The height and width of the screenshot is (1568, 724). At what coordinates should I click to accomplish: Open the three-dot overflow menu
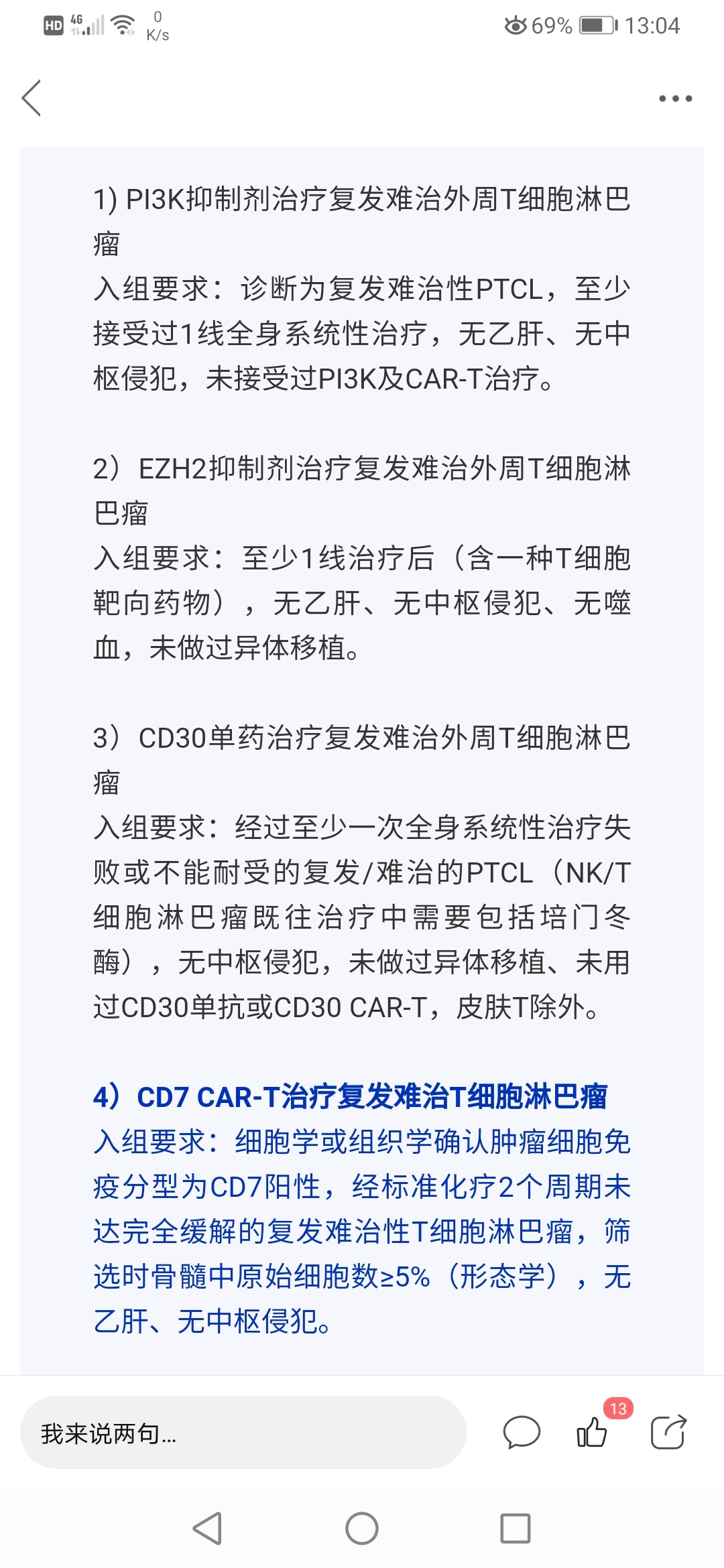pyautogui.click(x=675, y=99)
